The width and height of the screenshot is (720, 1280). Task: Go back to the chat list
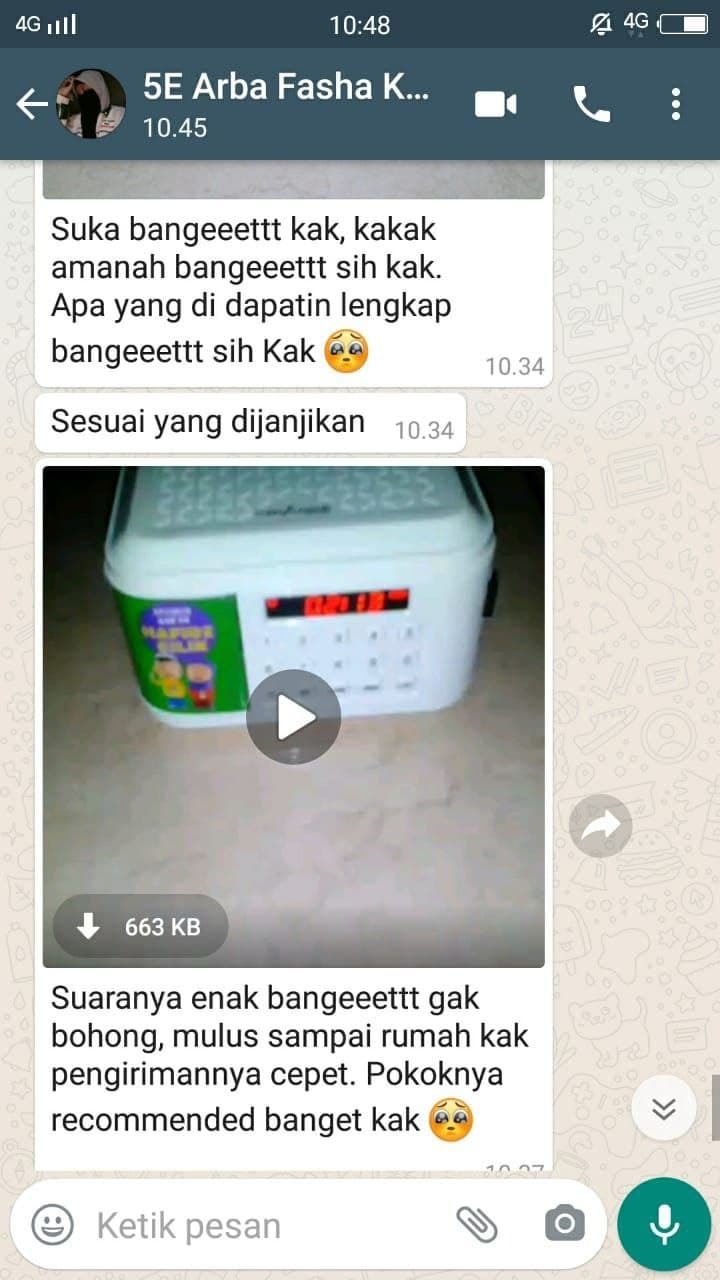point(30,104)
